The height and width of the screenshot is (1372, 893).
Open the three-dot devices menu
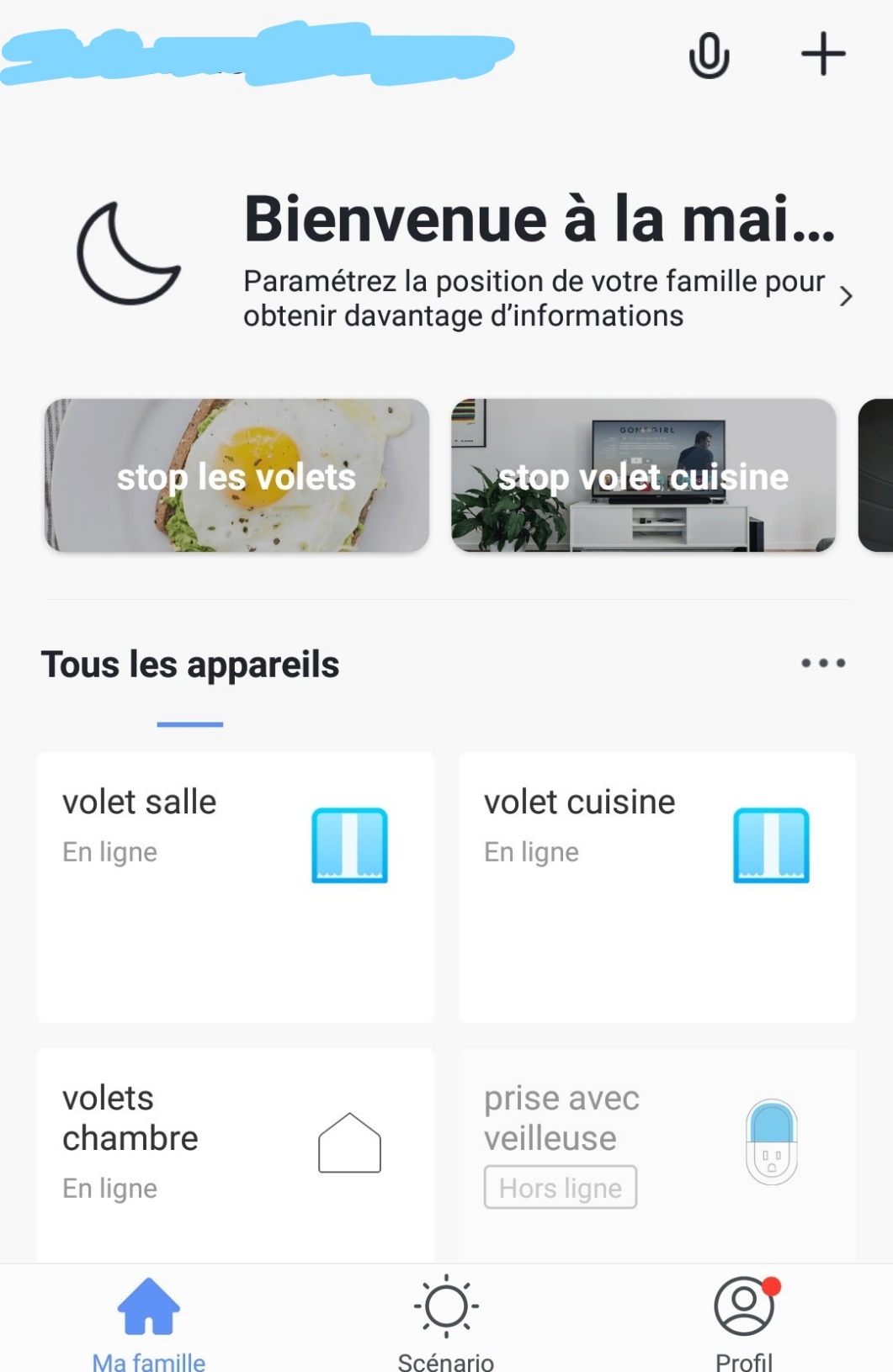[x=822, y=664]
